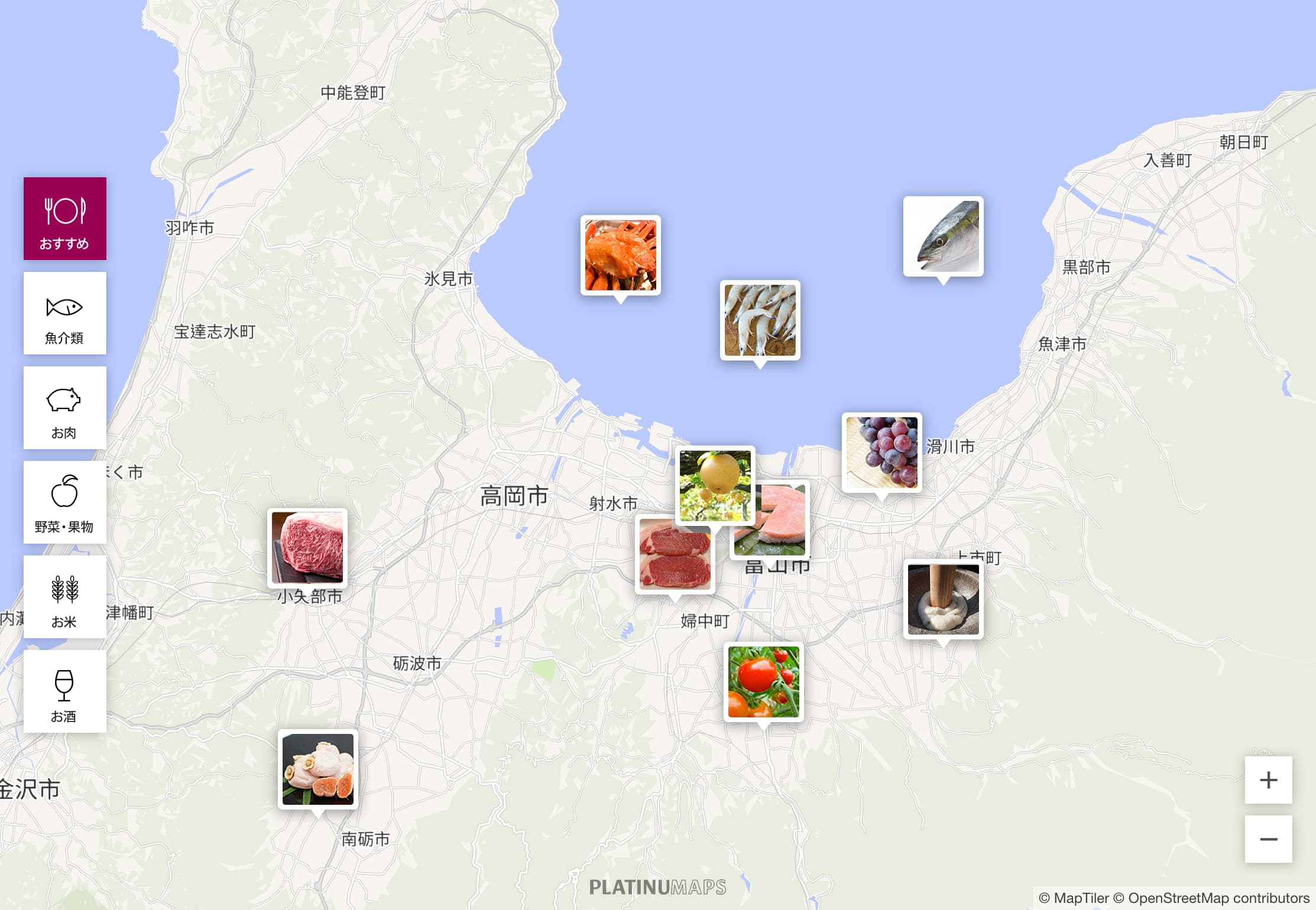Switch to the お米 rice category

(x=65, y=597)
